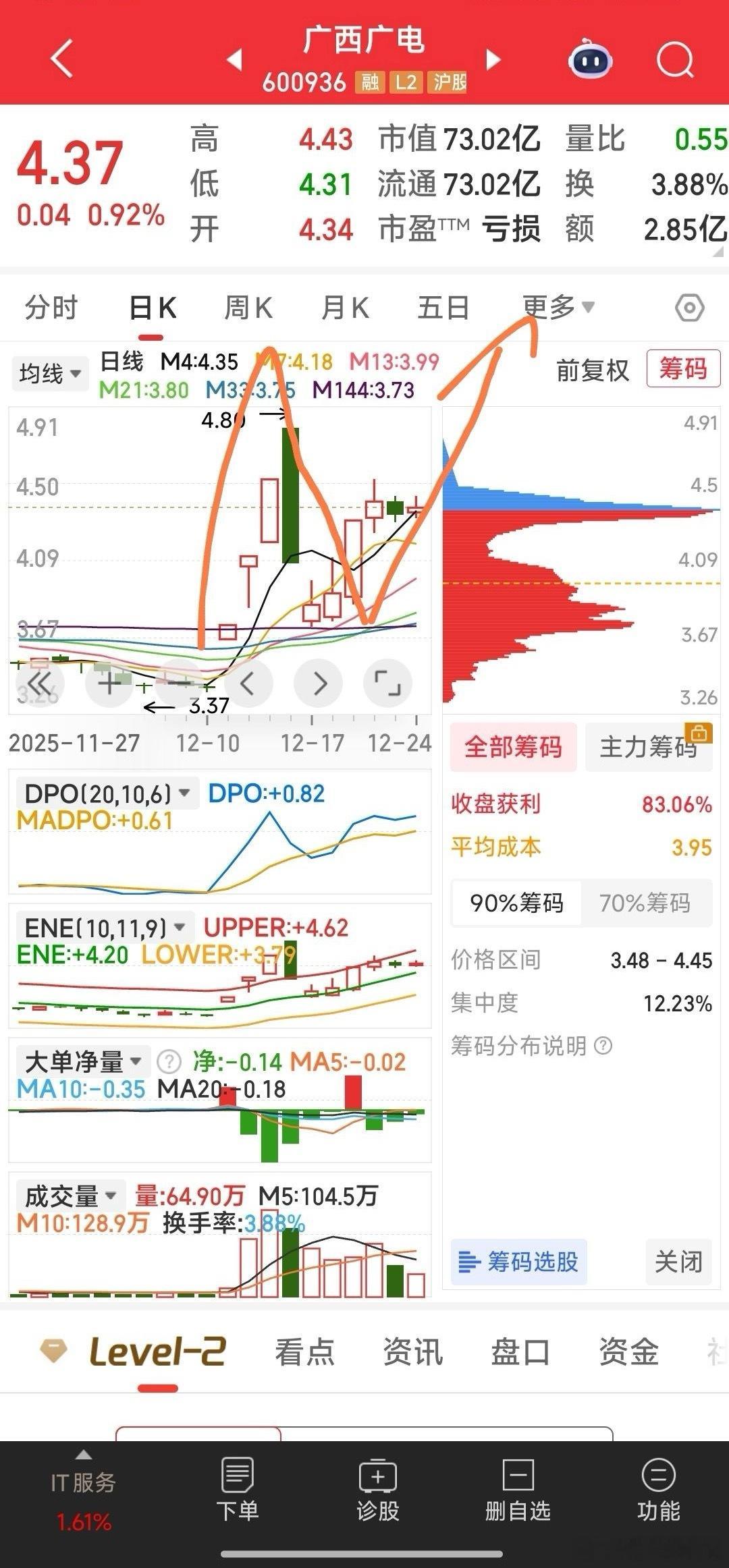Open the 资金 capital flow tab
729x1568 pixels.
[x=628, y=1351]
